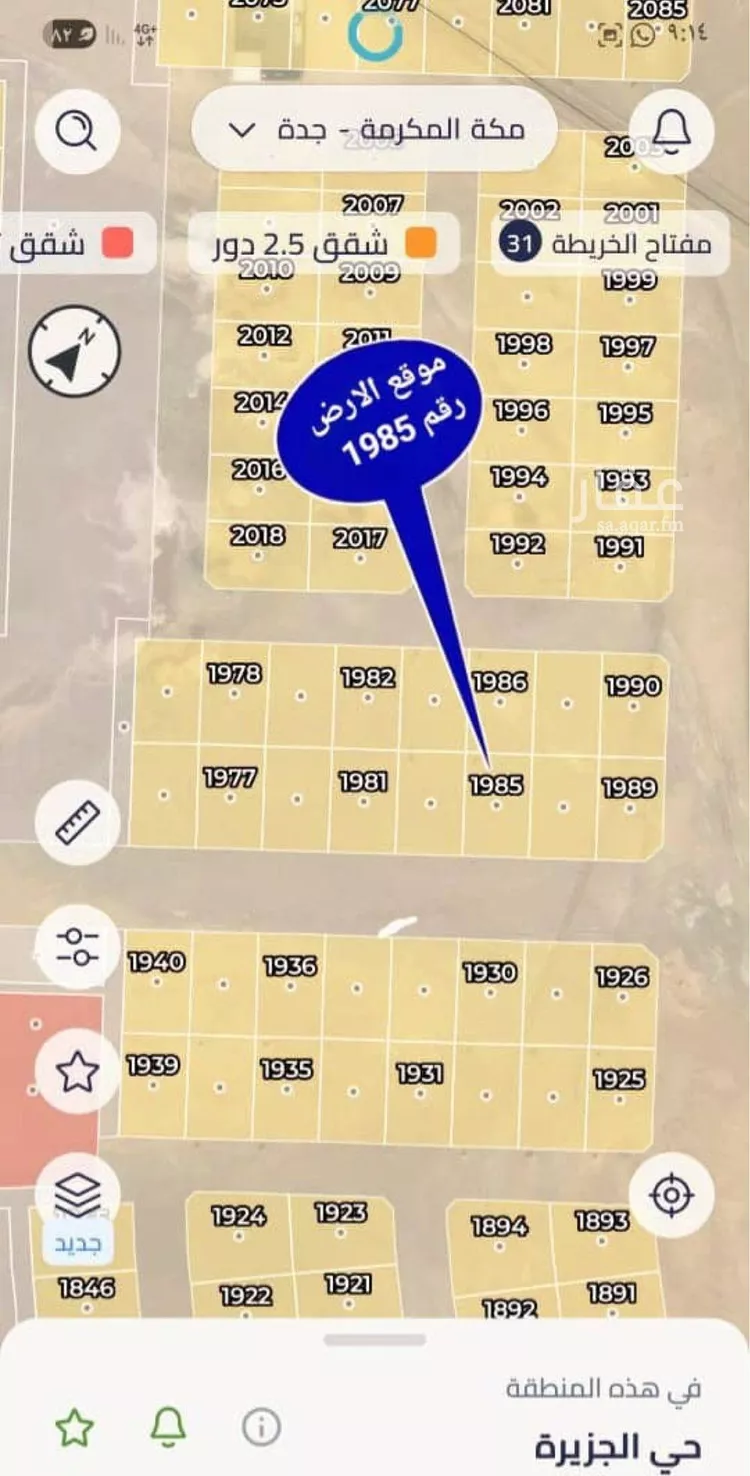Open favorites from the round star button
The height and width of the screenshot is (1476, 750).
point(77,1072)
